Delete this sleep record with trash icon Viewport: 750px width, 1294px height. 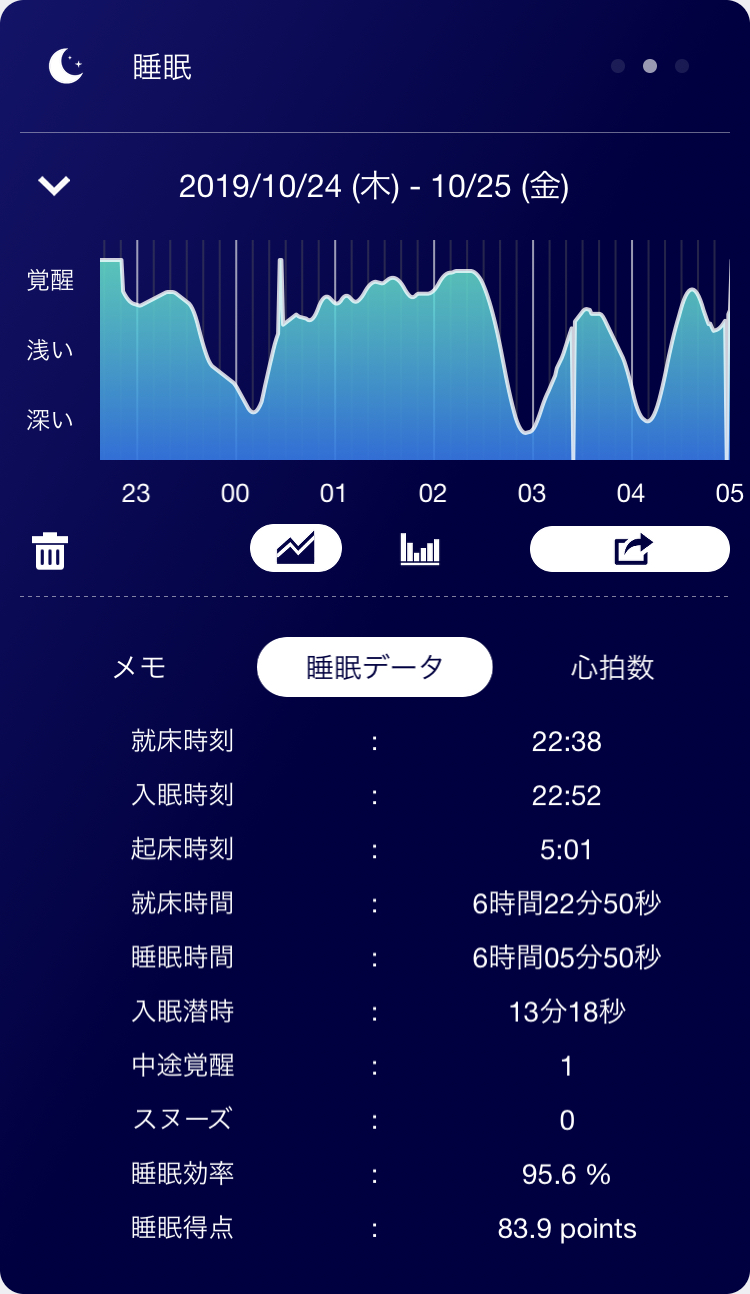coord(50,551)
